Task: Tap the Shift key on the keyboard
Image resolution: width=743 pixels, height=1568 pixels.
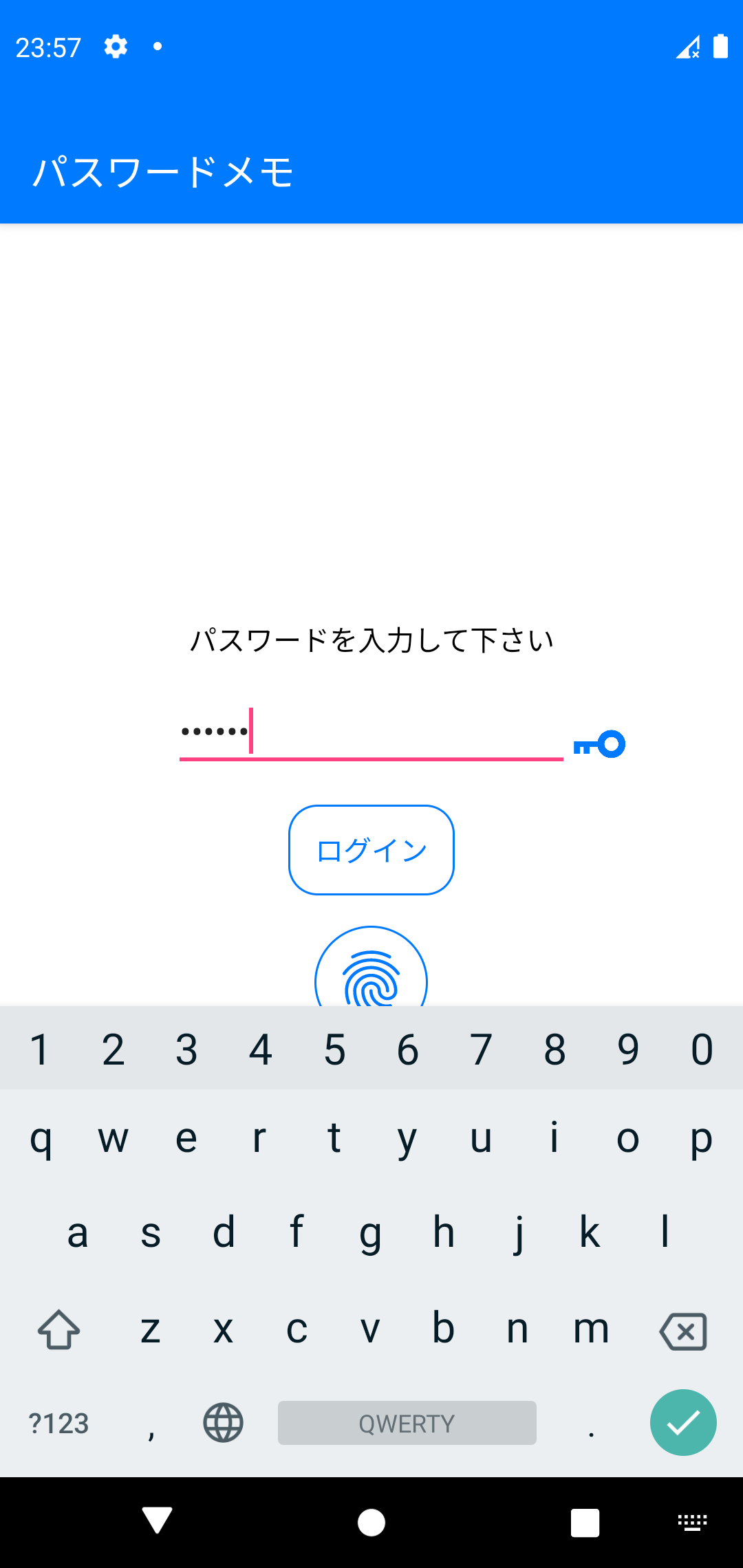Action: (58, 1329)
